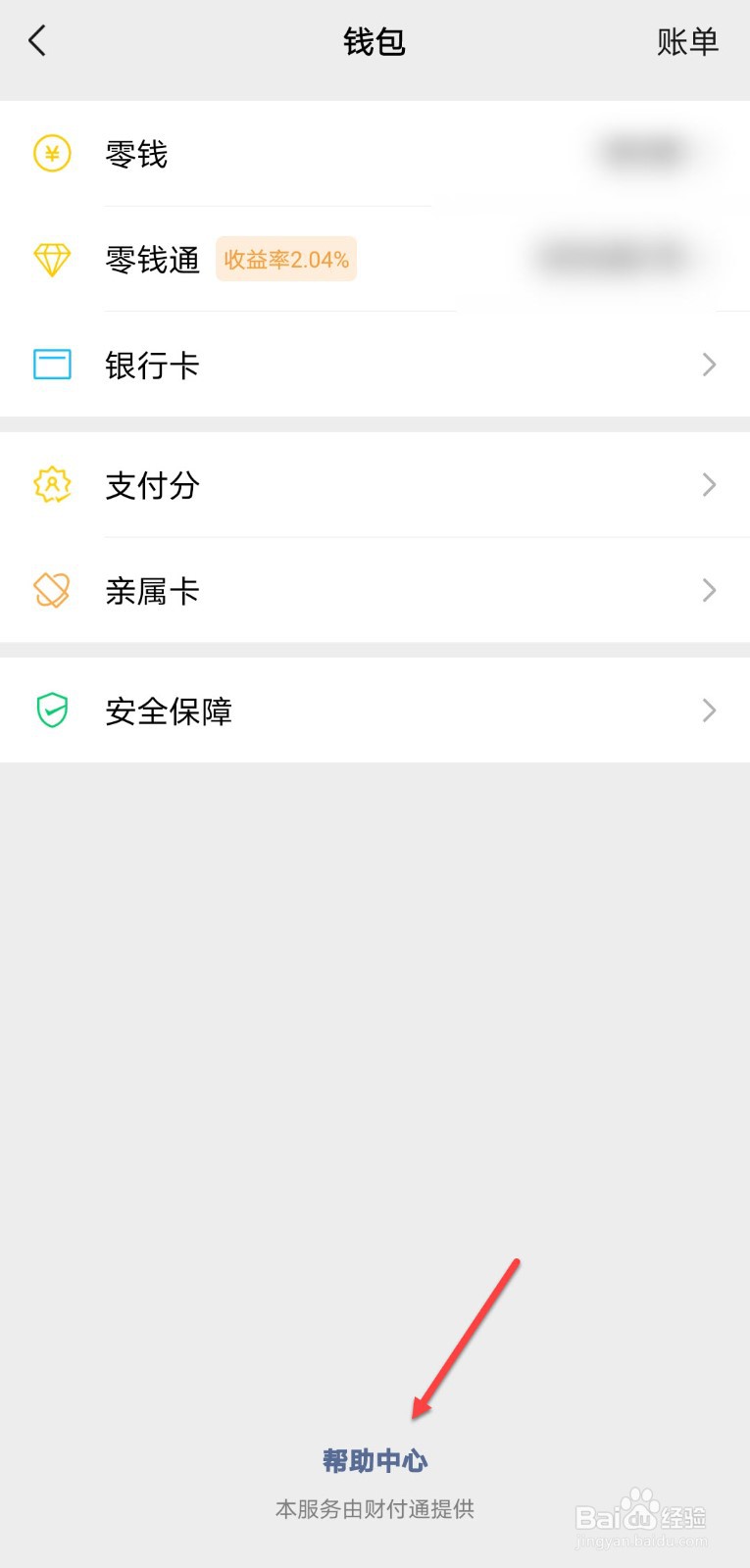The image size is (750, 1568).
Task: Open the 零钱通 row
Action: tap(375, 260)
